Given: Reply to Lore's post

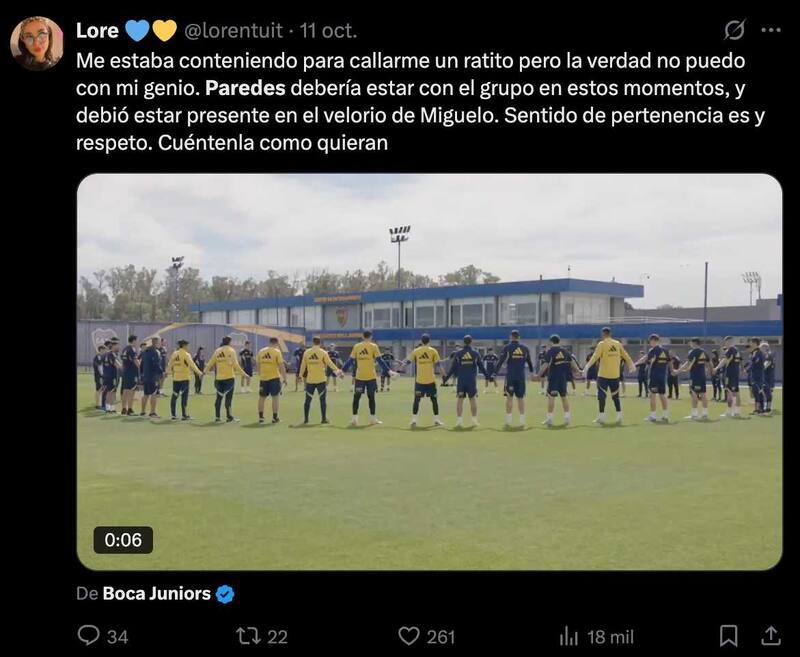Looking at the screenshot, I should 90,636.
